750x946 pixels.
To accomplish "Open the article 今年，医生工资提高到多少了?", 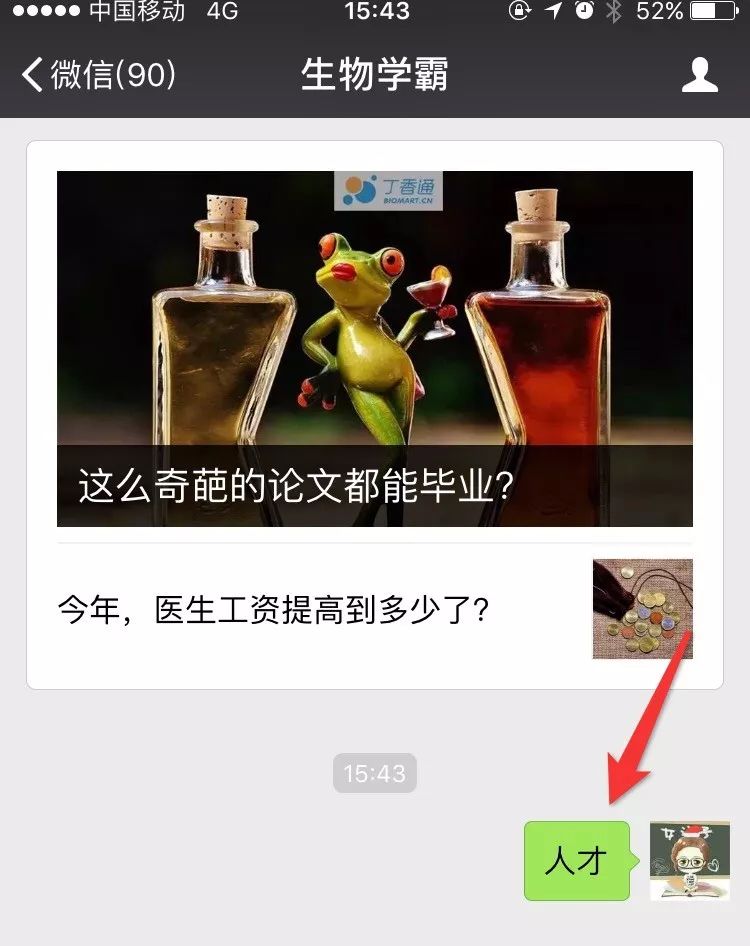I will coord(374,609).
